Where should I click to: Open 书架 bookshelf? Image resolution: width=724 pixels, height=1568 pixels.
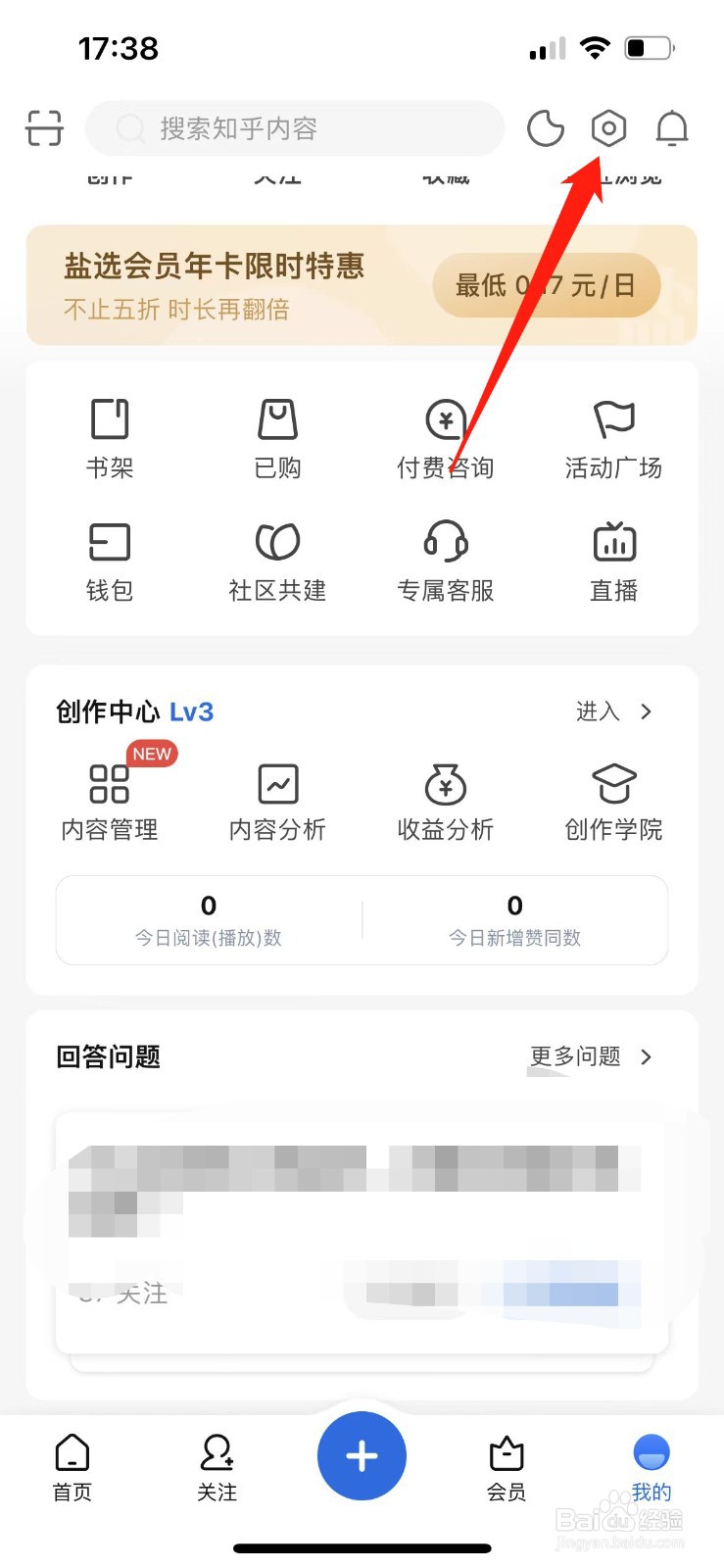(110, 439)
